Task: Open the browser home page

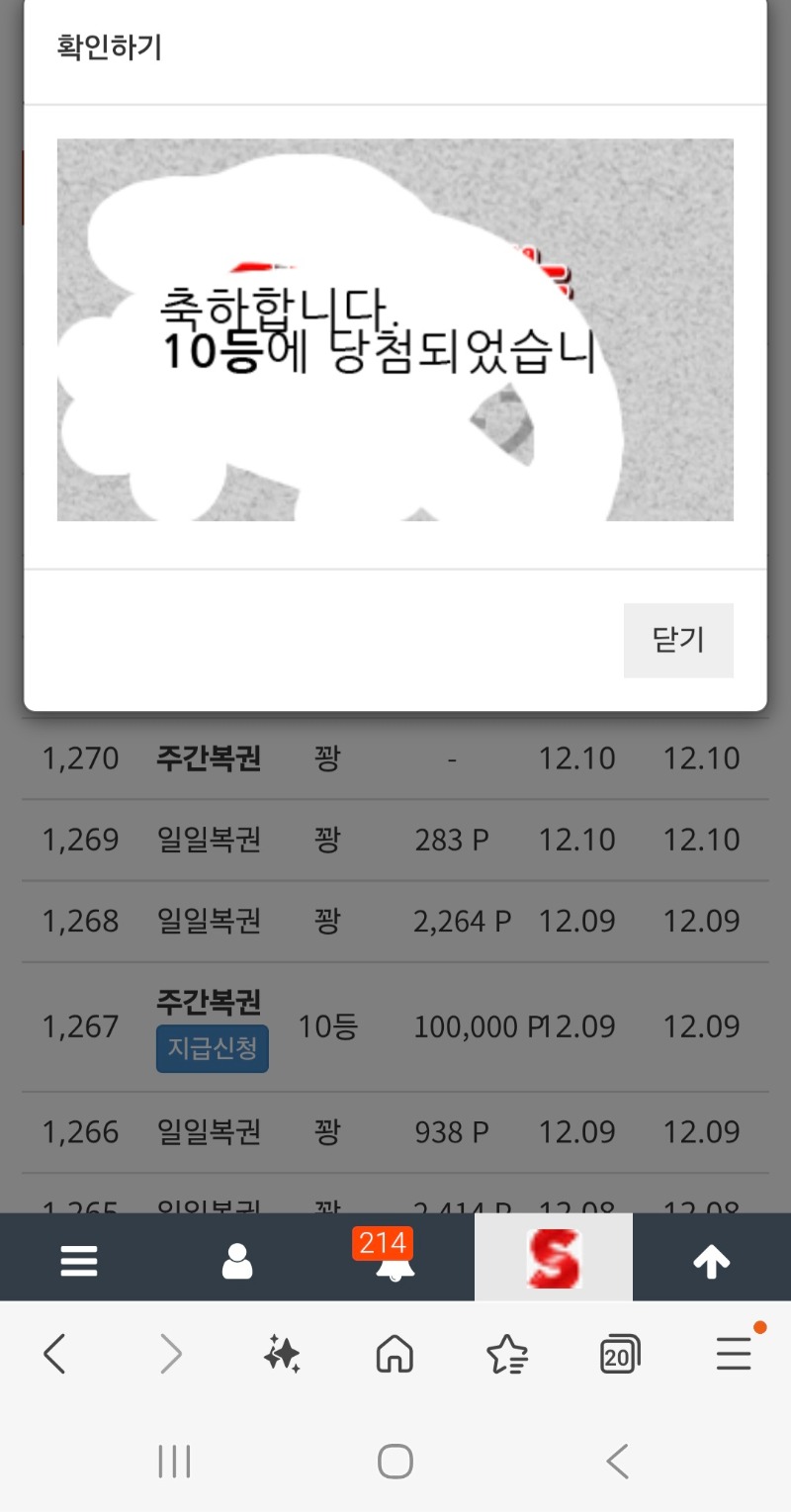Action: tap(395, 1353)
